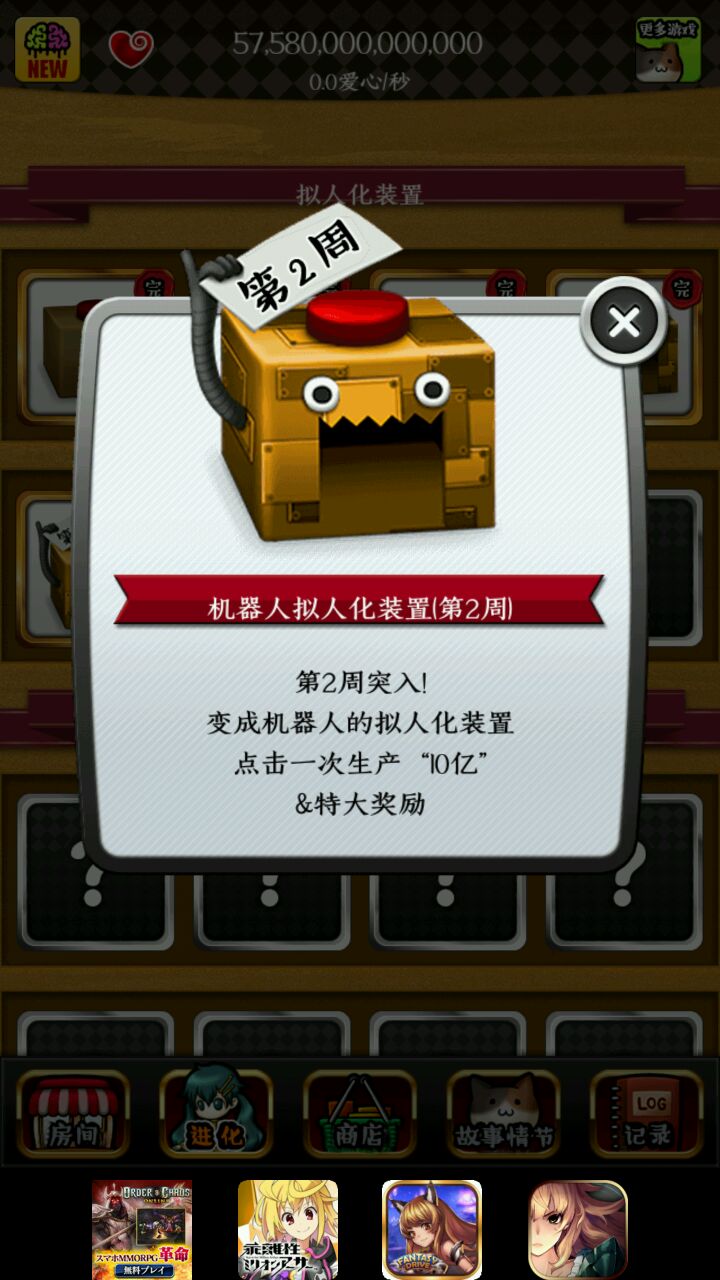Open the rightmost anime character ad

[x=578, y=1229]
